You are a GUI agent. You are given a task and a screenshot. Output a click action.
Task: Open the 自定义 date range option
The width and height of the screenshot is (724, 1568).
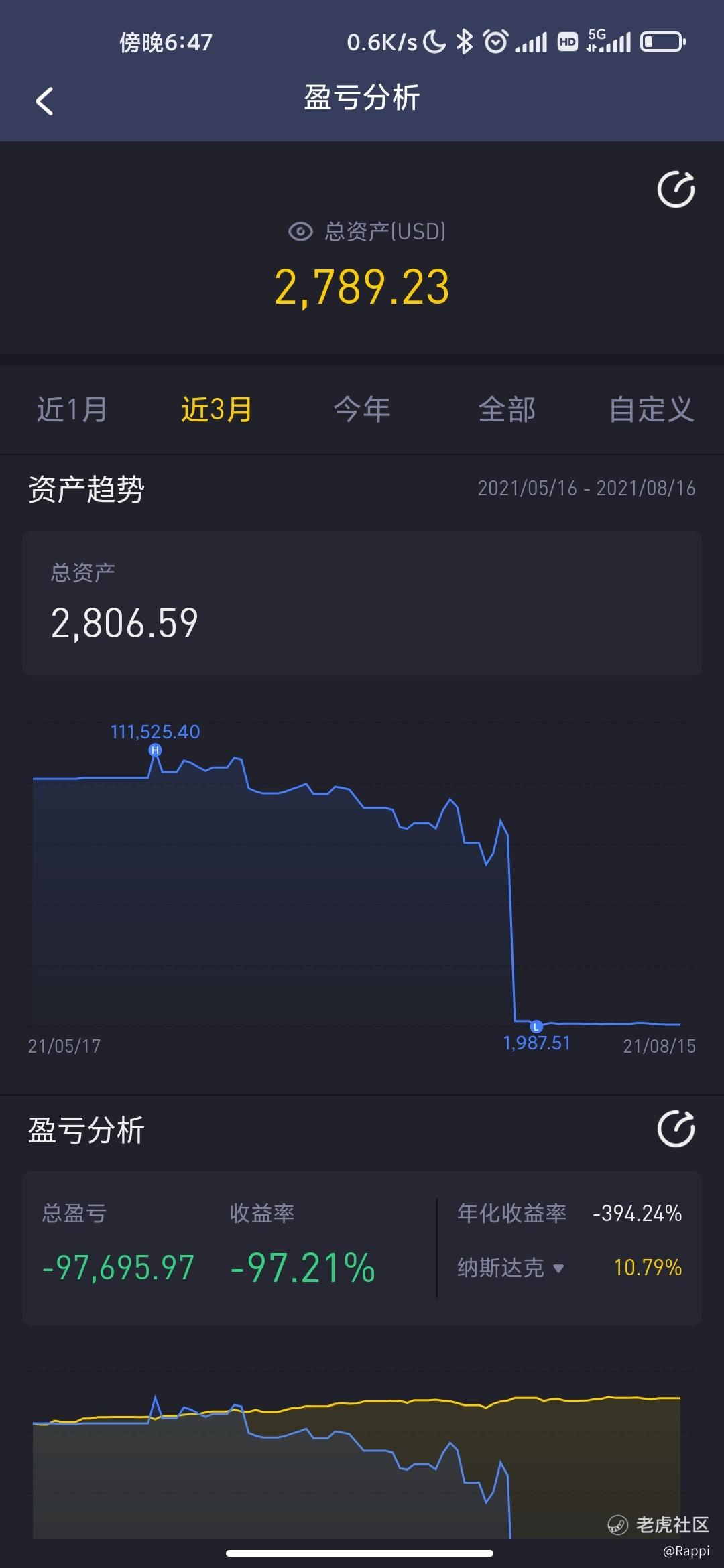click(651, 409)
